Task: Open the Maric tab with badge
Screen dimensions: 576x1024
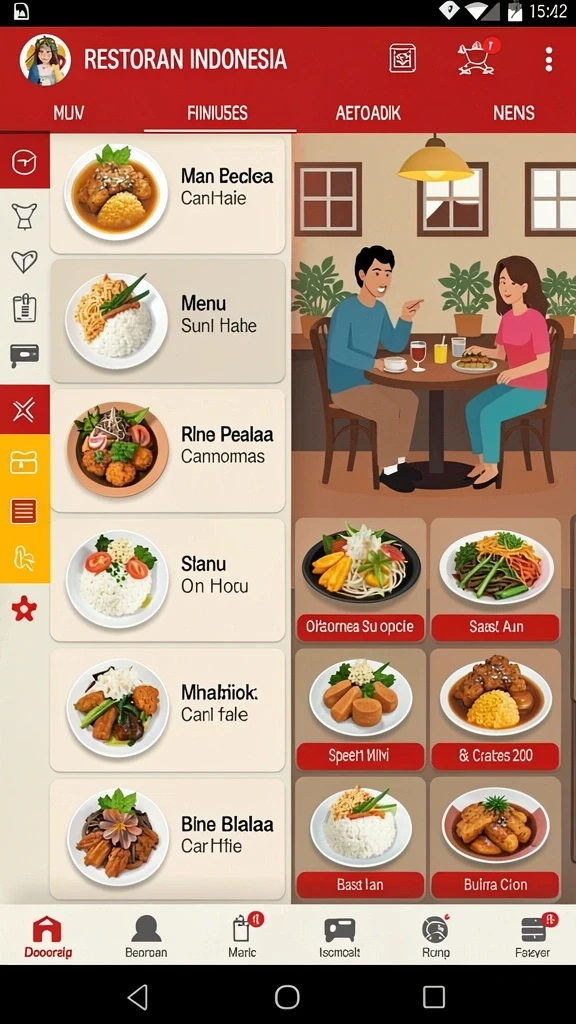Action: pyautogui.click(x=242, y=936)
